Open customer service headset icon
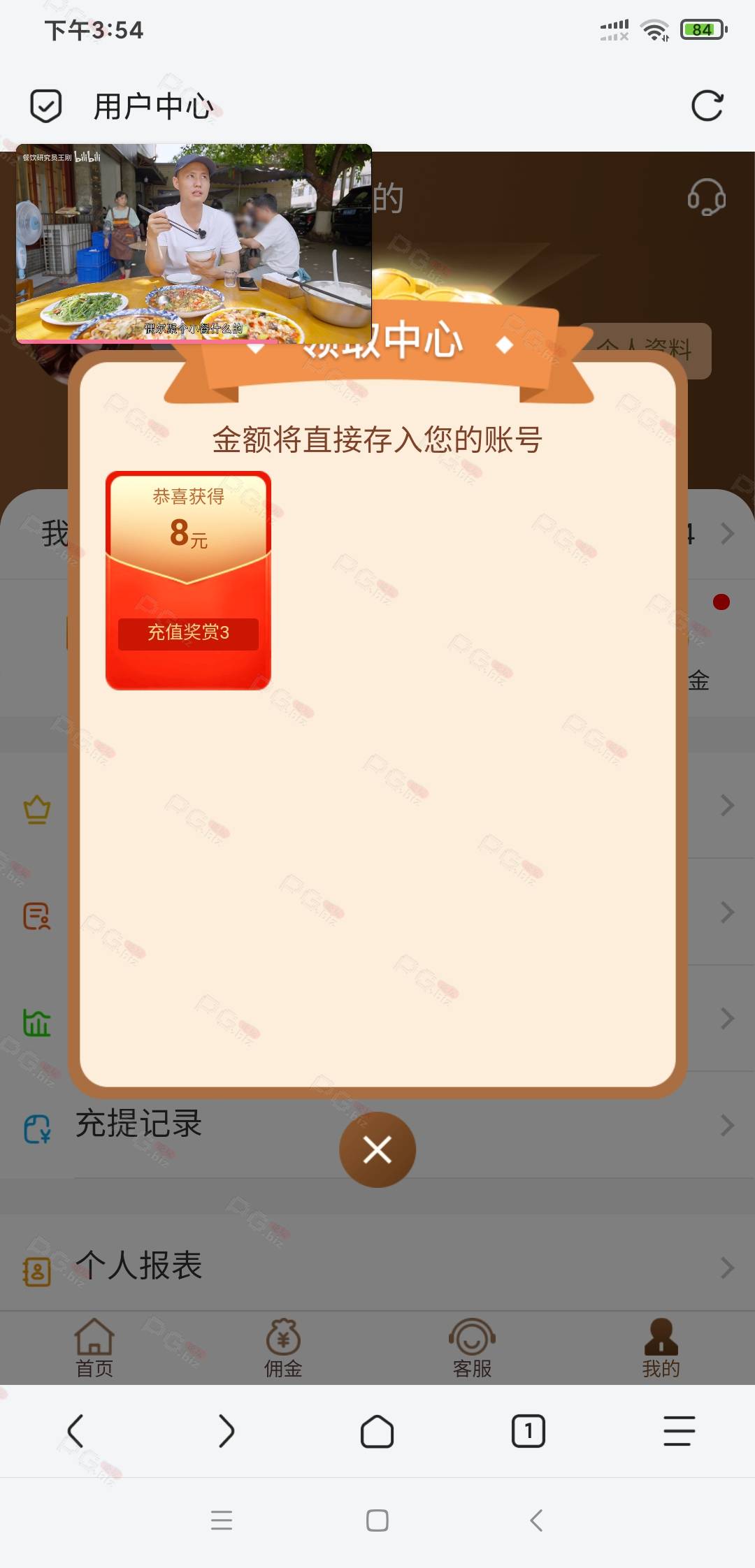This screenshot has width=755, height=1568. pyautogui.click(x=706, y=197)
